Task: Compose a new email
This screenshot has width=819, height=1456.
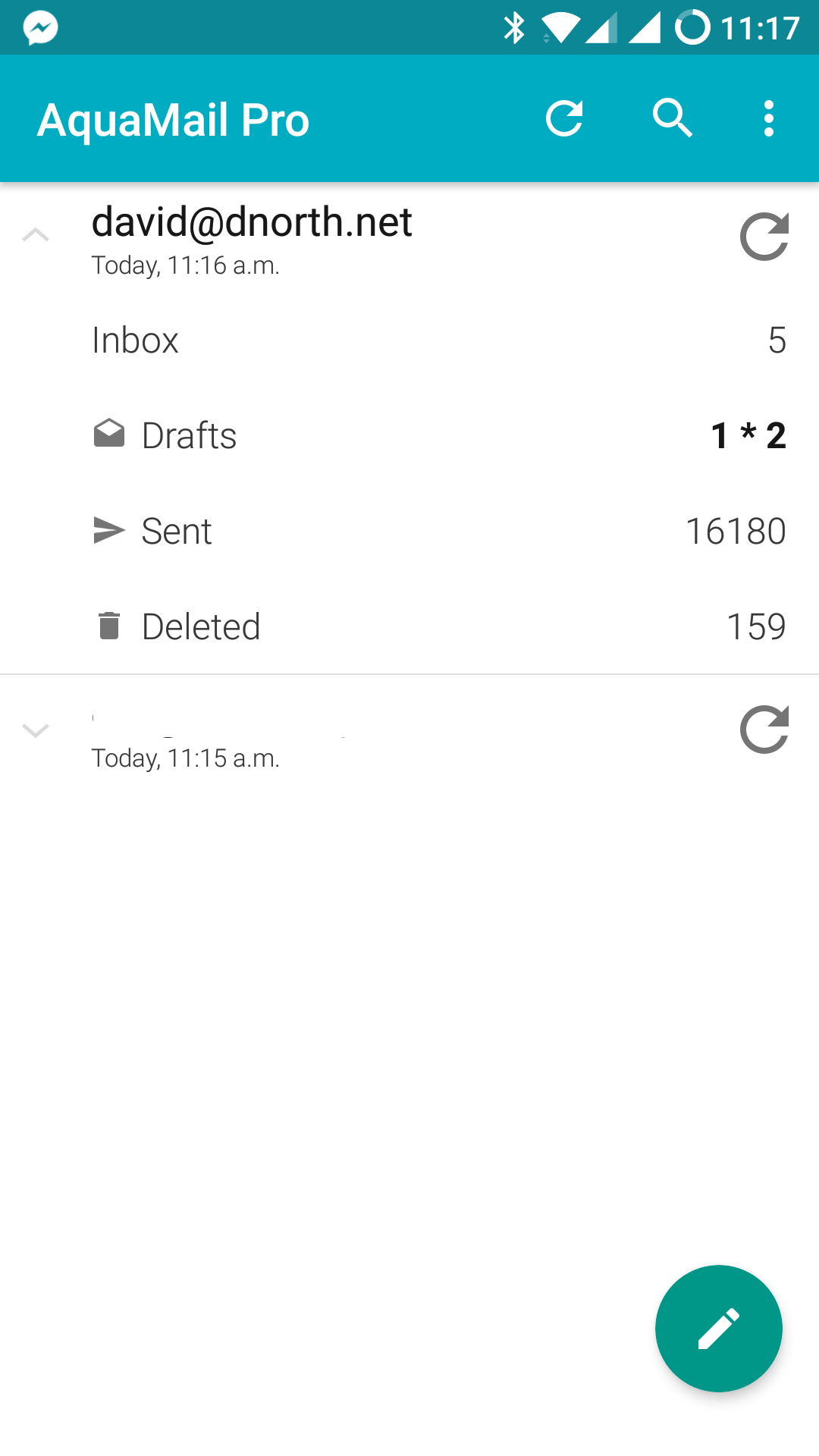Action: point(719,1329)
